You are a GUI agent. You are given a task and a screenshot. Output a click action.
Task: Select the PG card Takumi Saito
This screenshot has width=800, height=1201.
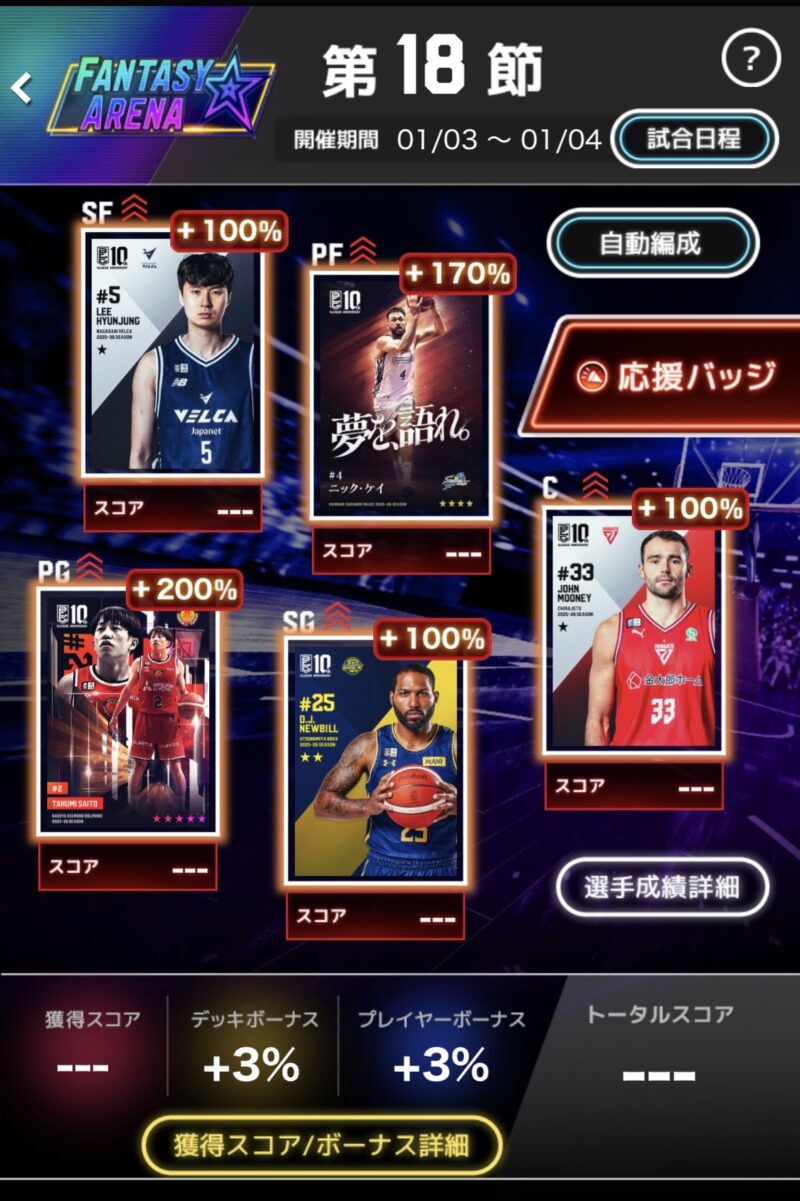point(127,712)
